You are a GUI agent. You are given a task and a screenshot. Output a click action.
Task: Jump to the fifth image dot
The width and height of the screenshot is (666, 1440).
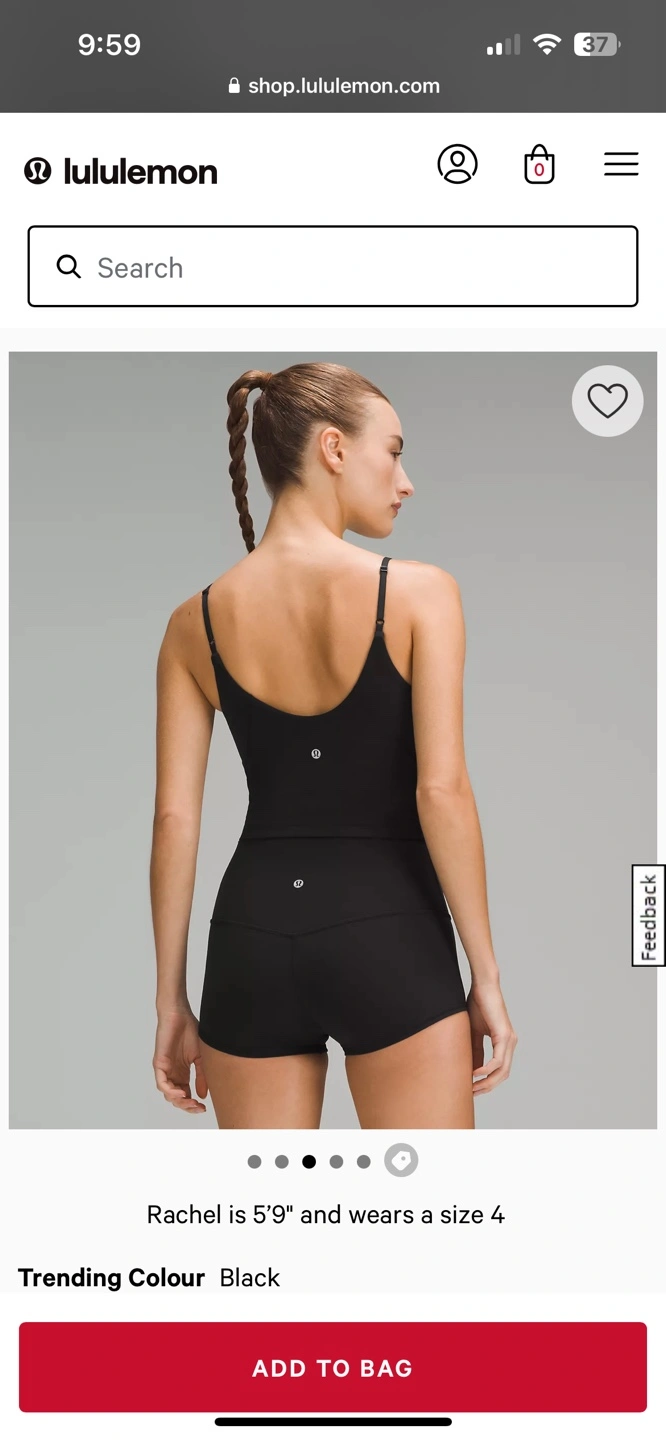point(364,1161)
